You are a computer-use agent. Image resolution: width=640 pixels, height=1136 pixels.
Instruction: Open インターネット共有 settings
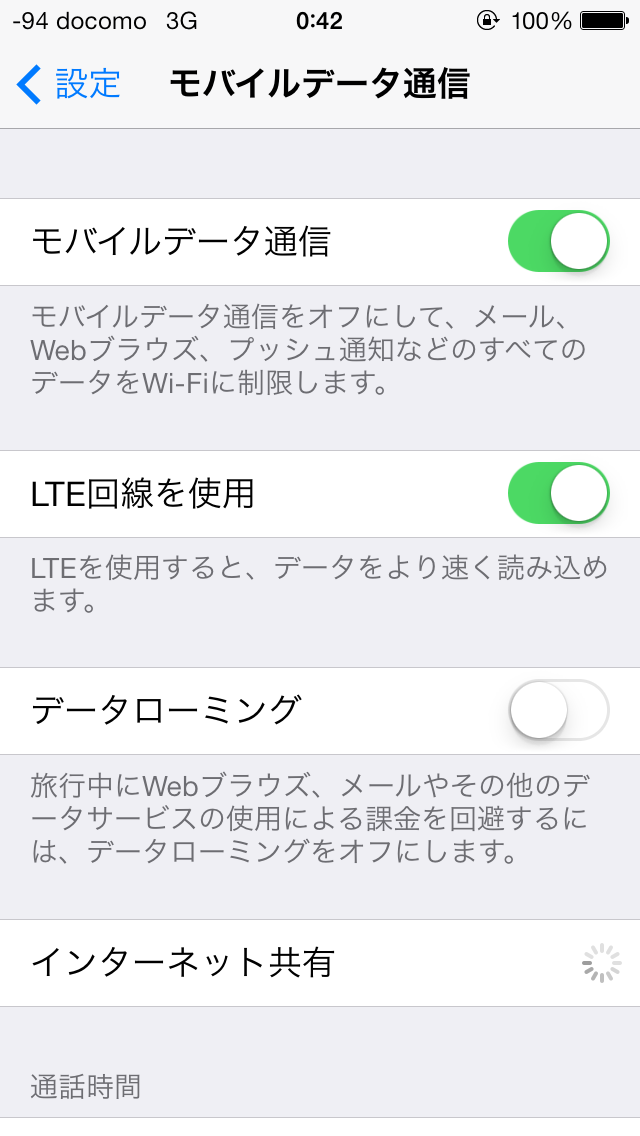(320, 963)
